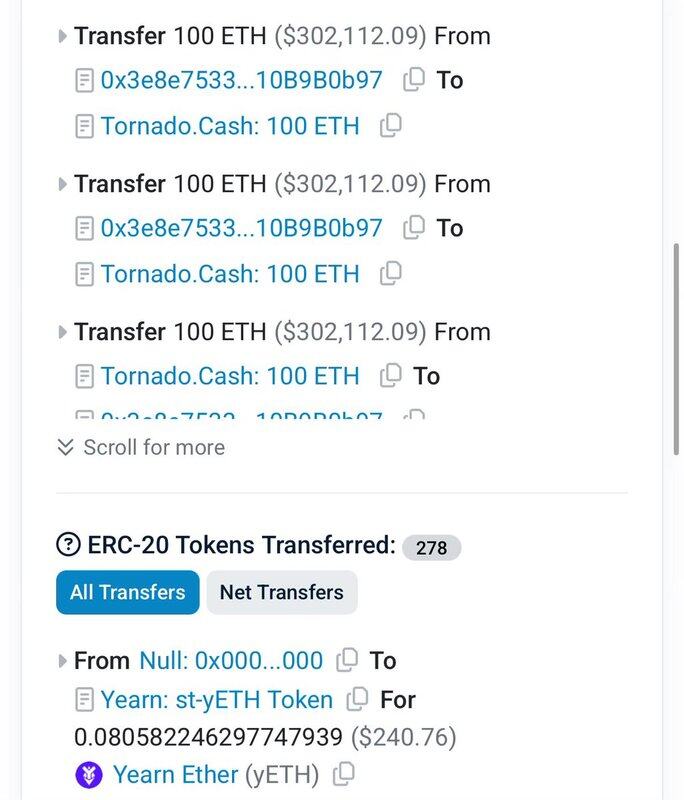Image resolution: width=684 pixels, height=800 pixels.
Task: Open the Tornado.Cash link listed as the sender
Action: coord(229,376)
